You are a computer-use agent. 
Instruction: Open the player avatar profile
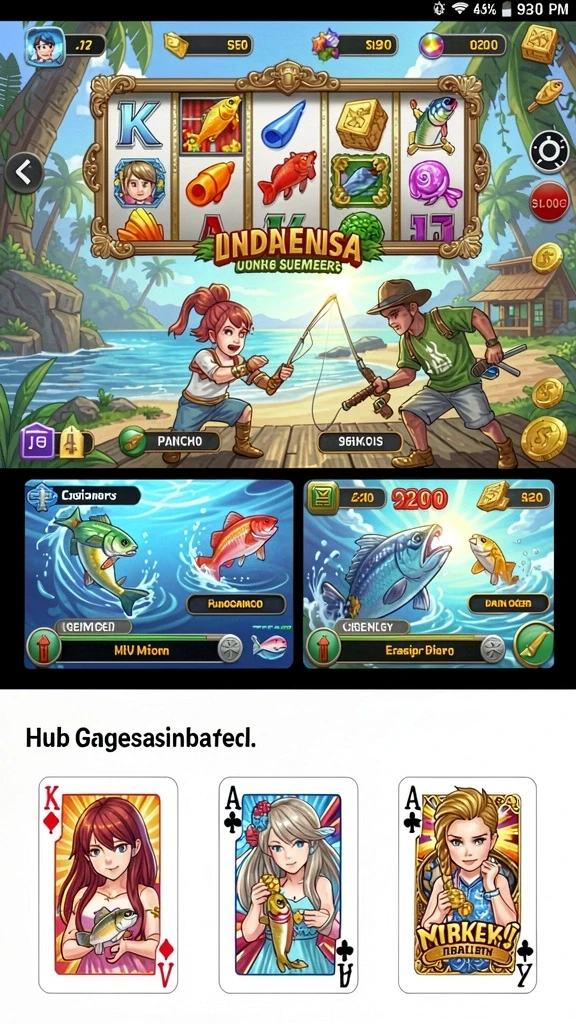45,46
